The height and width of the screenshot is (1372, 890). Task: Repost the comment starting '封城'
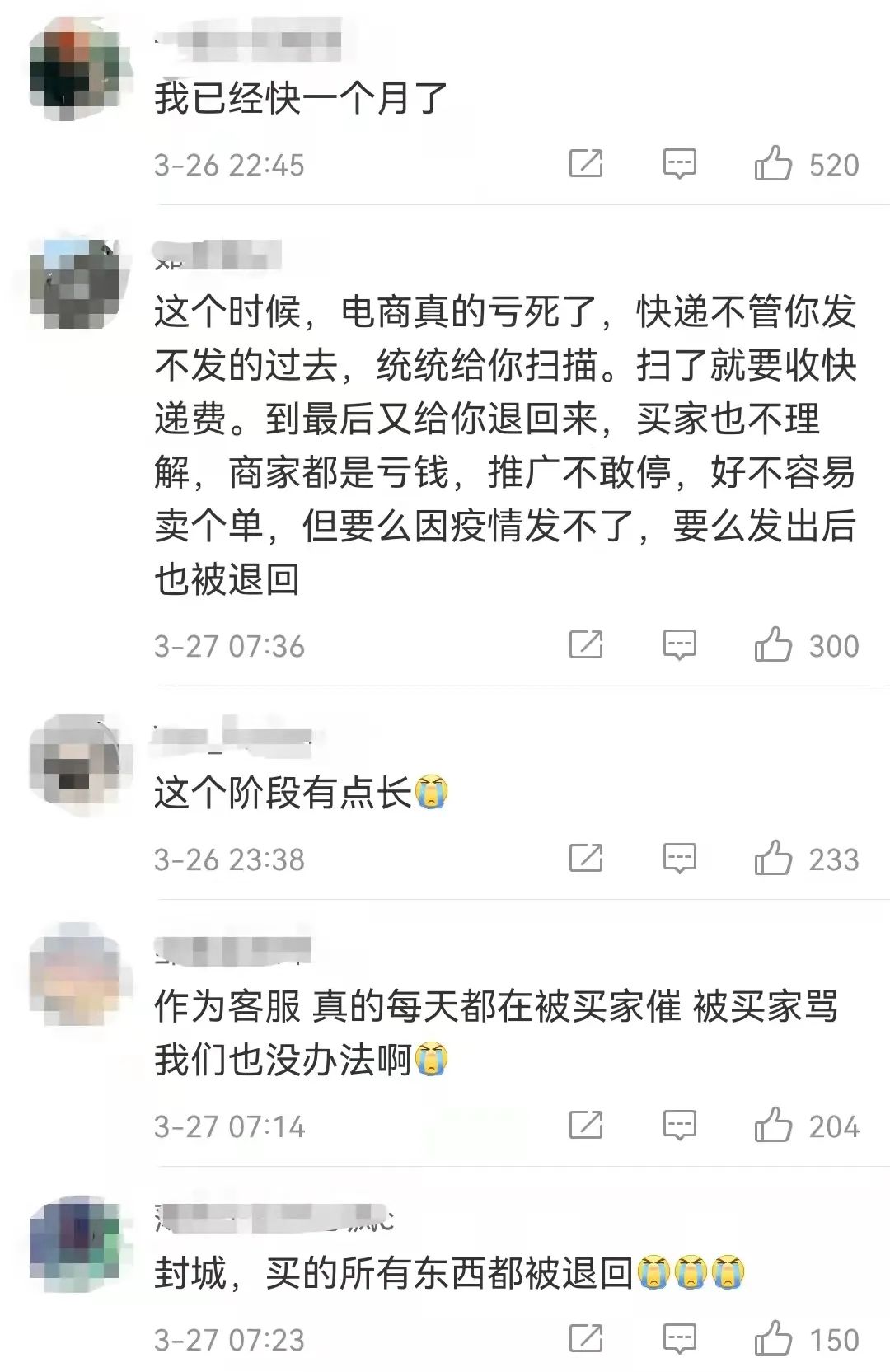point(586,1339)
